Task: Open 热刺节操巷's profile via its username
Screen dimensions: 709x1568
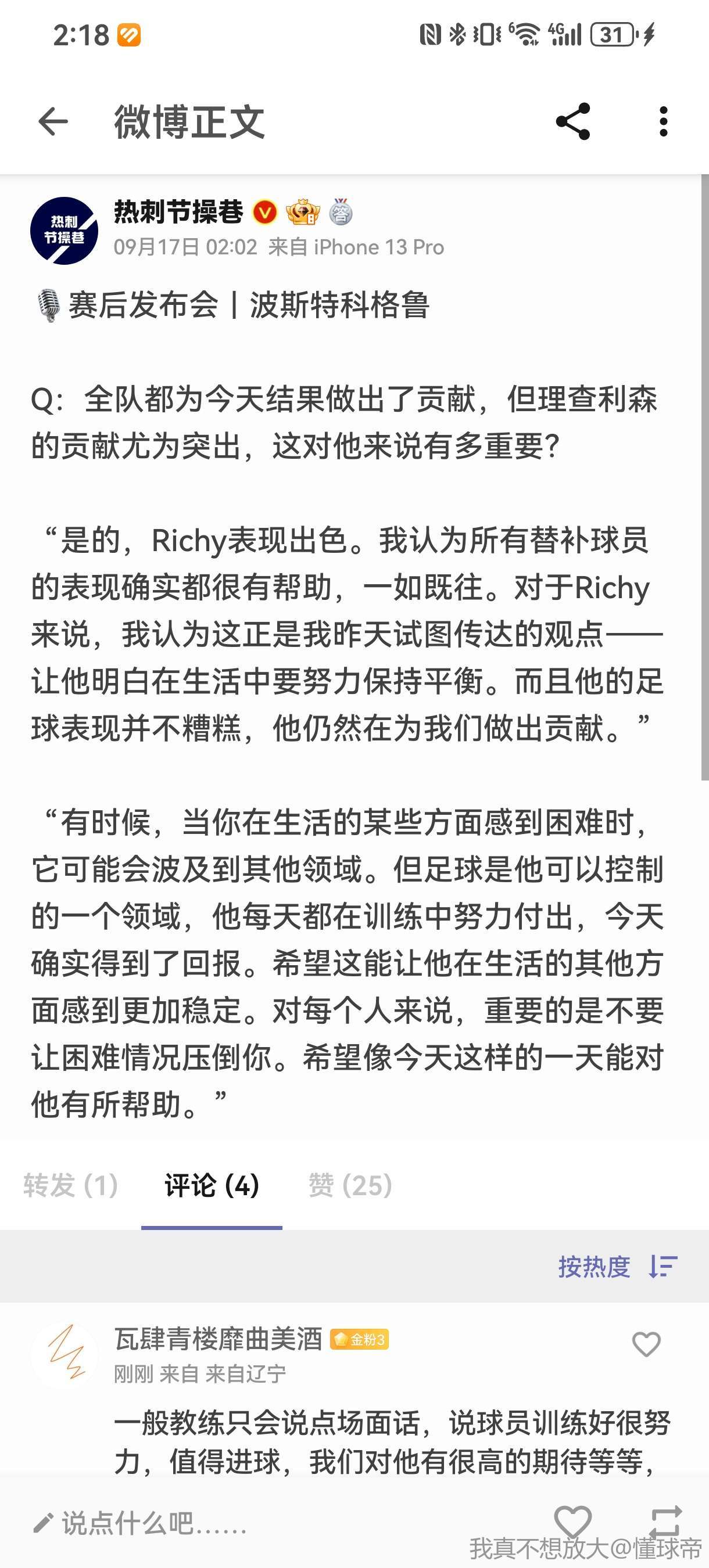Action: click(x=178, y=212)
